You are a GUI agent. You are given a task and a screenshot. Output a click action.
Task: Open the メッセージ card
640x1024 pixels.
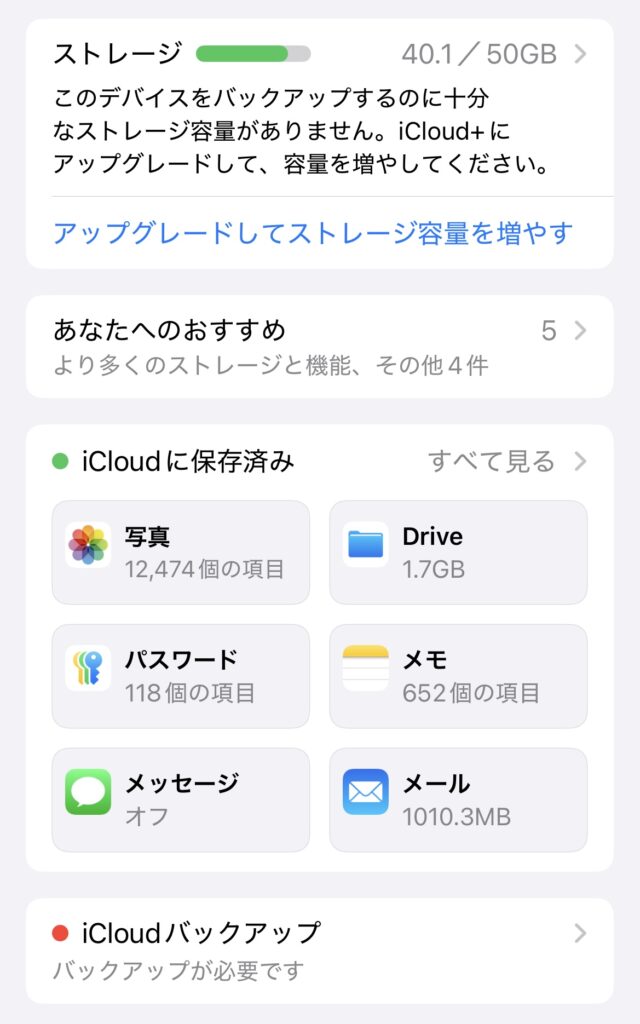[181, 800]
